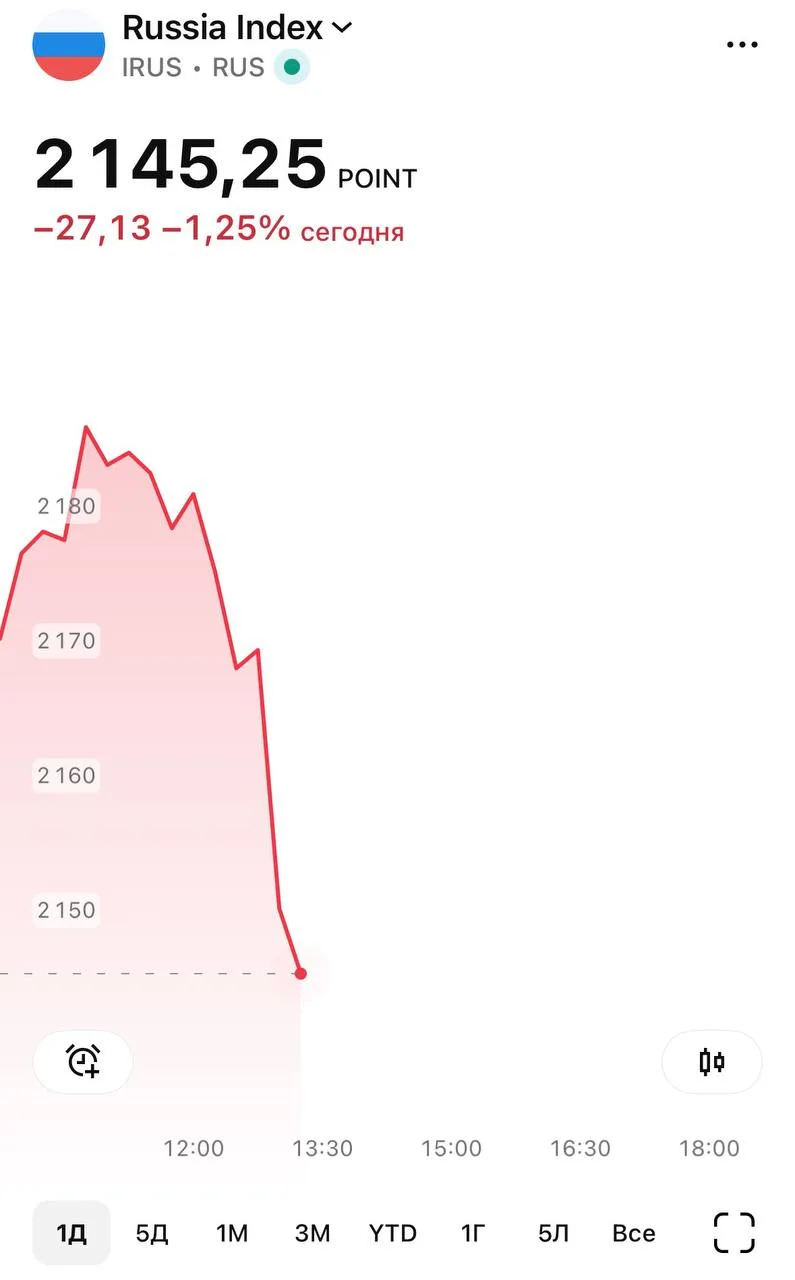Show the 5Л chart range
Image resolution: width=795 pixels, height=1280 pixels.
[553, 1233]
